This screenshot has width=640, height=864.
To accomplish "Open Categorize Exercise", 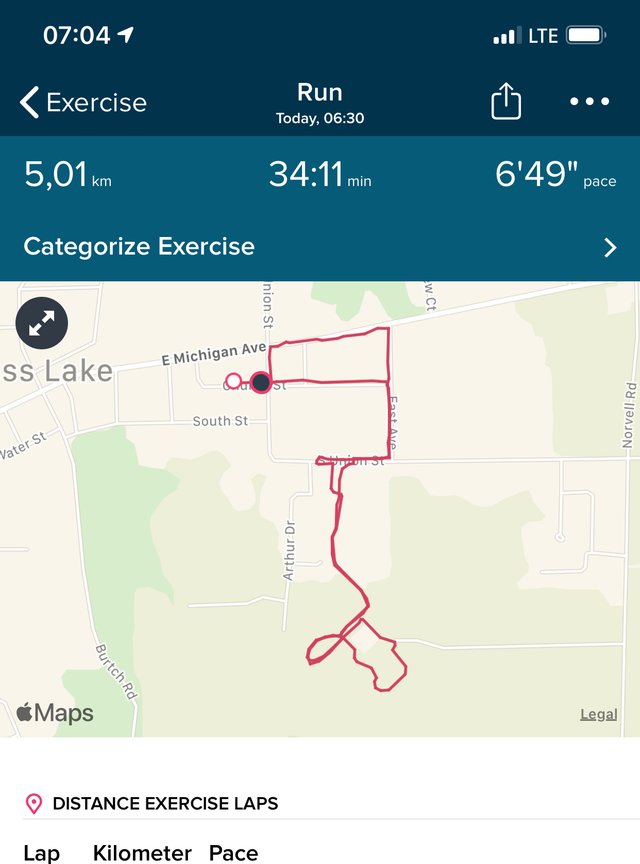I will coord(320,246).
